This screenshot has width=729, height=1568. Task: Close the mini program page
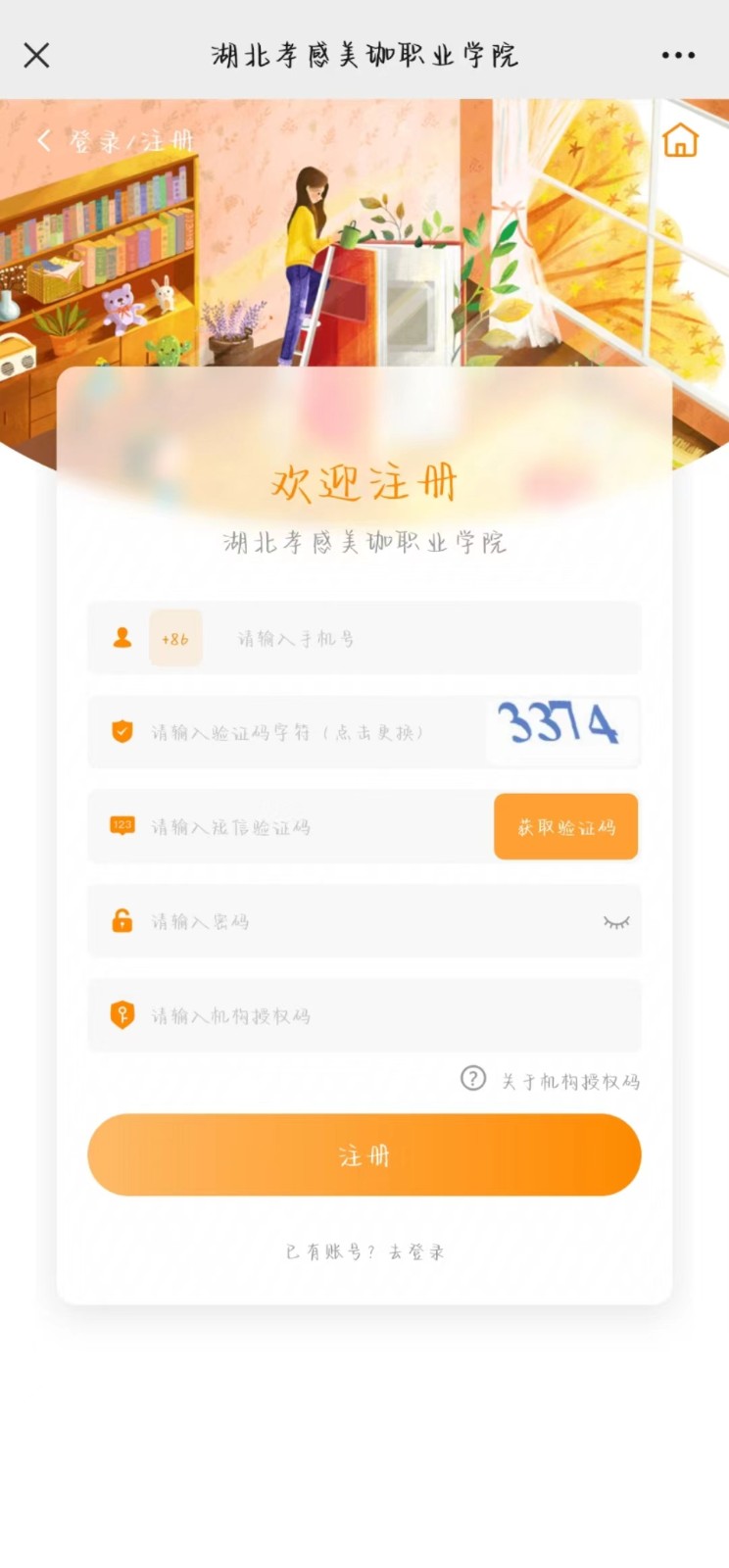coord(36,55)
